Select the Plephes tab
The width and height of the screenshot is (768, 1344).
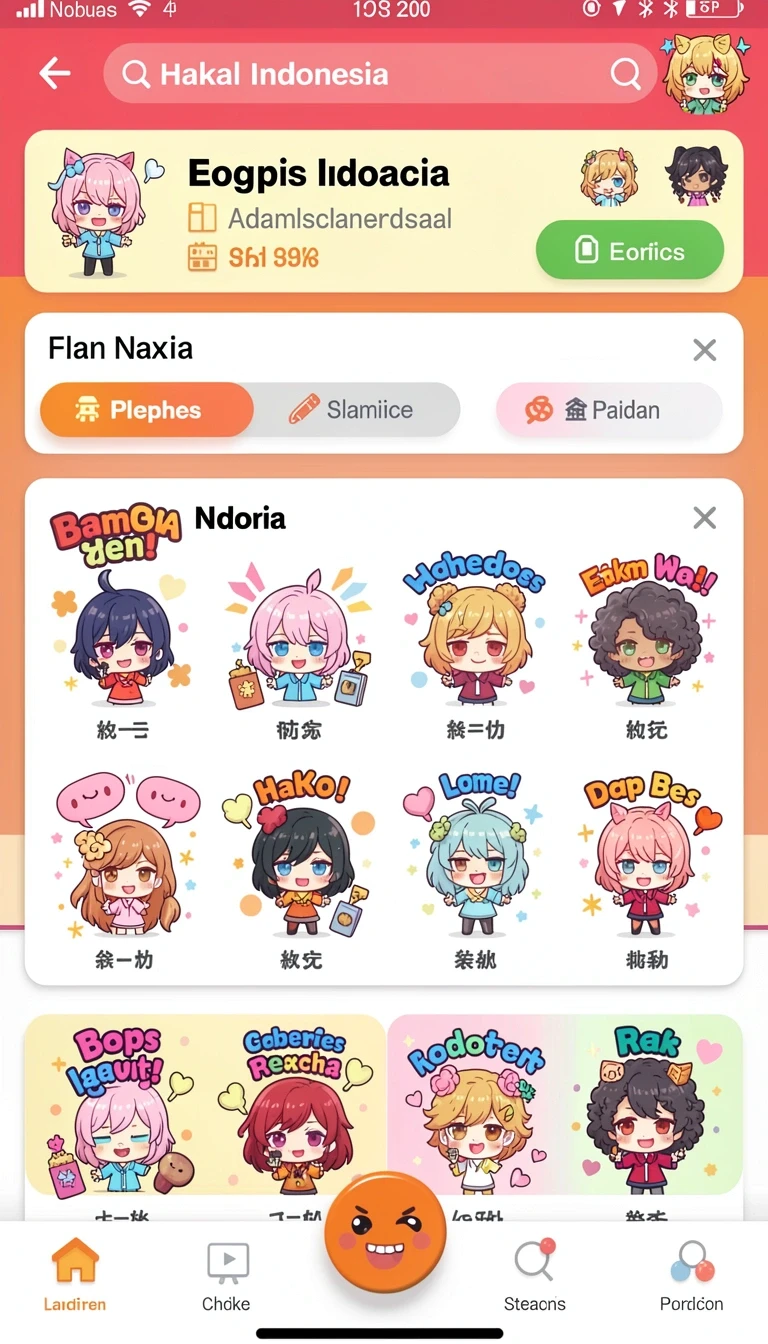tap(146, 409)
